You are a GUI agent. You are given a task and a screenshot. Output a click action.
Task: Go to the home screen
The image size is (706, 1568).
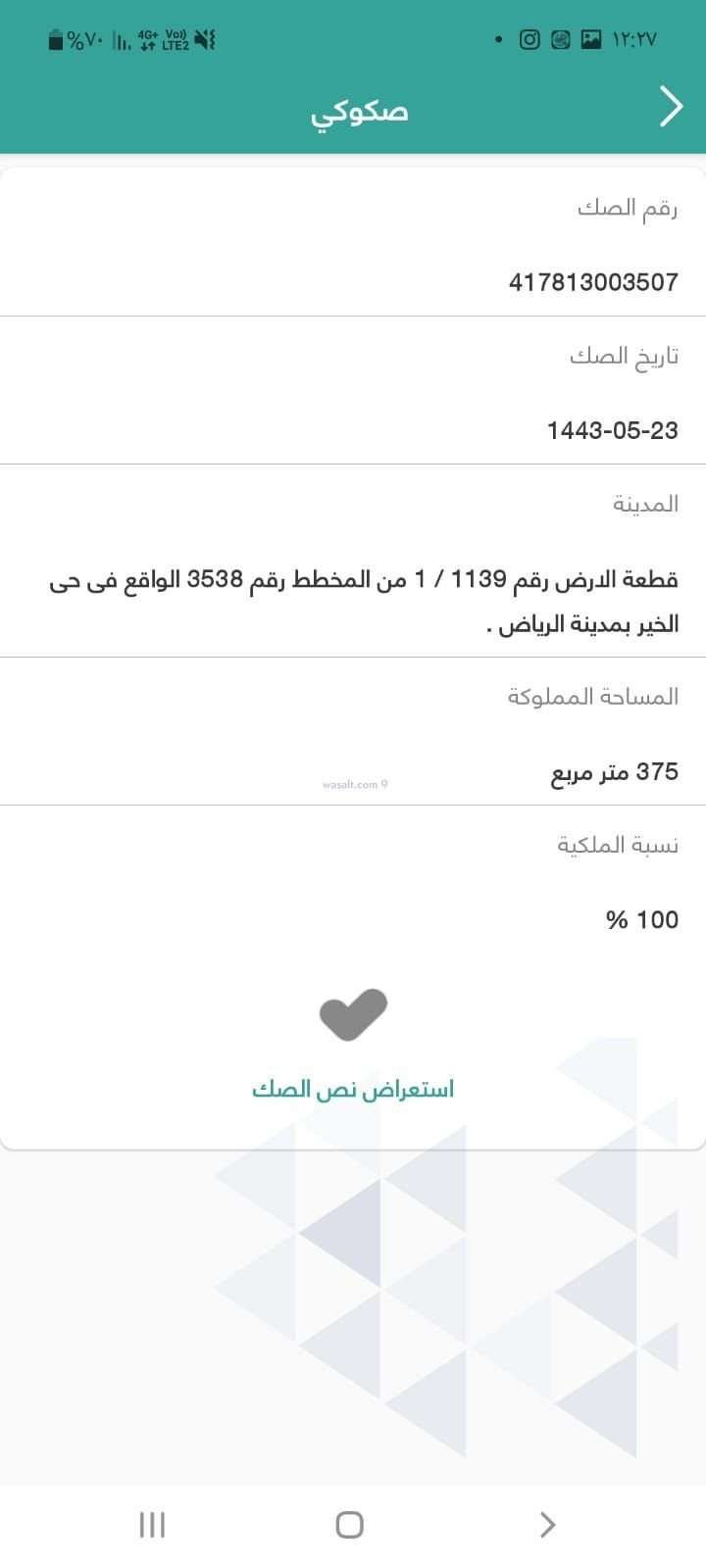[x=350, y=1524]
